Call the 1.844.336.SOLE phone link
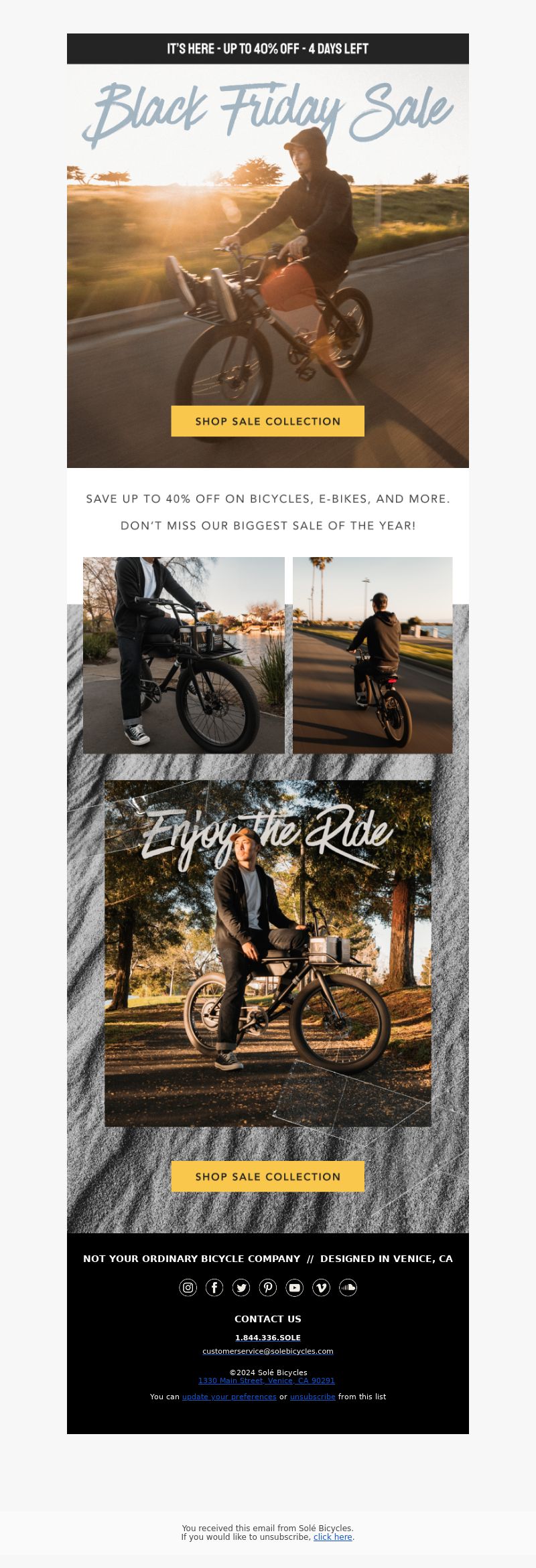Screen dimensions: 536x1568 (268, 1338)
